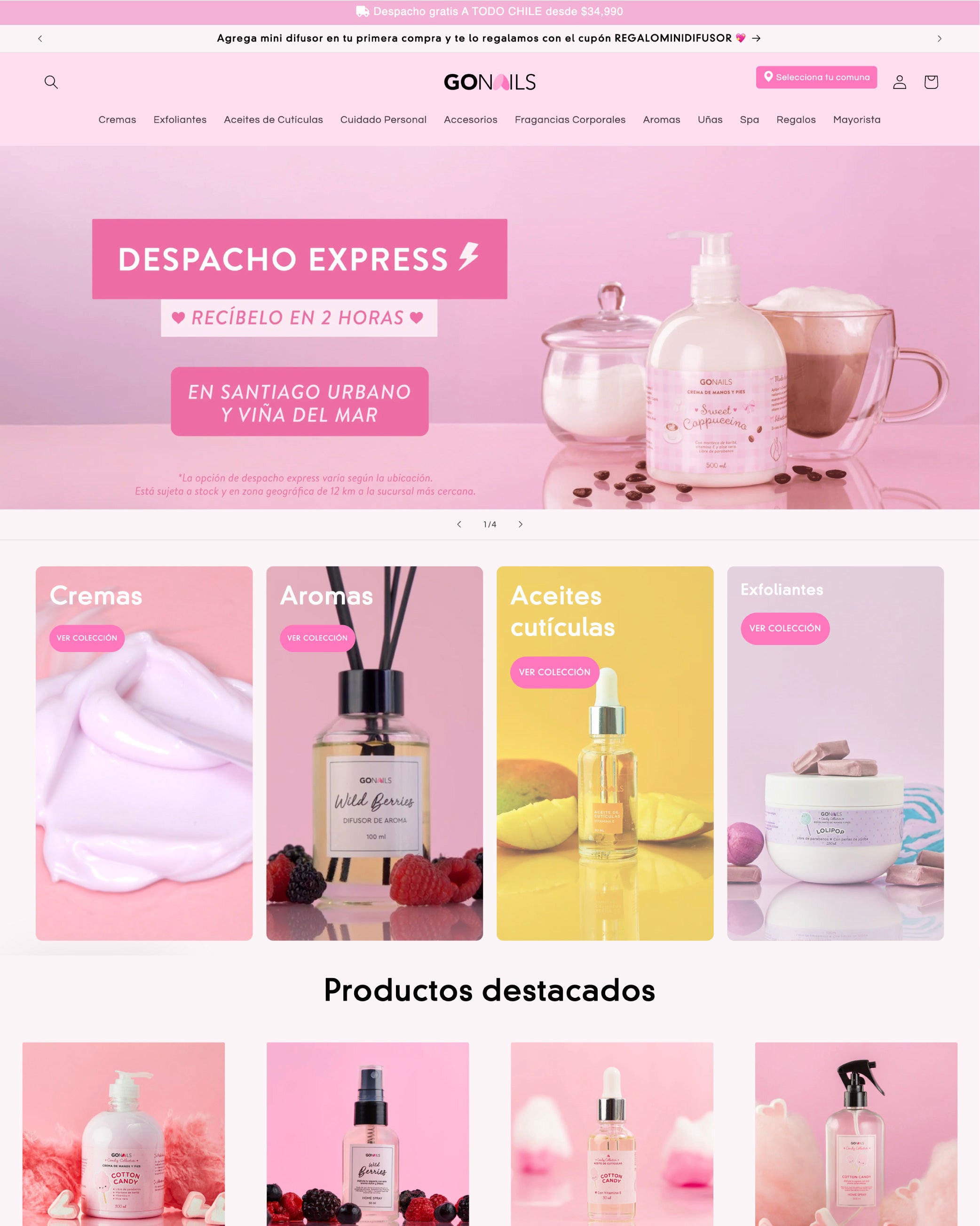This screenshot has width=980, height=1226.
Task: Select Cuidado Personal in navigation
Action: pyautogui.click(x=383, y=119)
